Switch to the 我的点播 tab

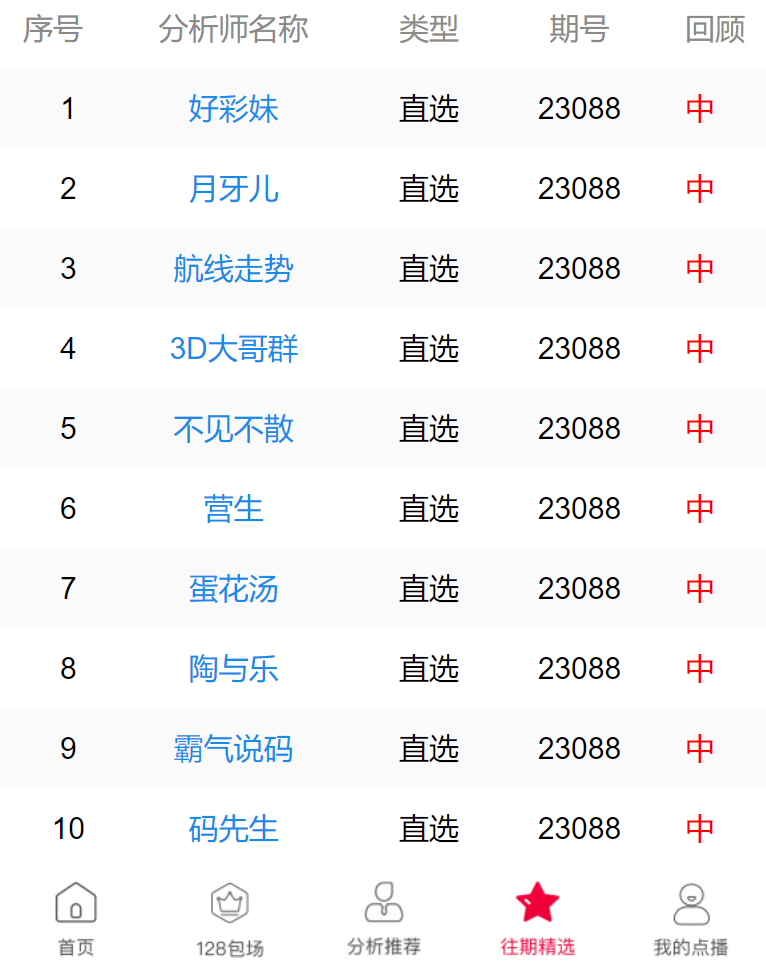(x=691, y=919)
